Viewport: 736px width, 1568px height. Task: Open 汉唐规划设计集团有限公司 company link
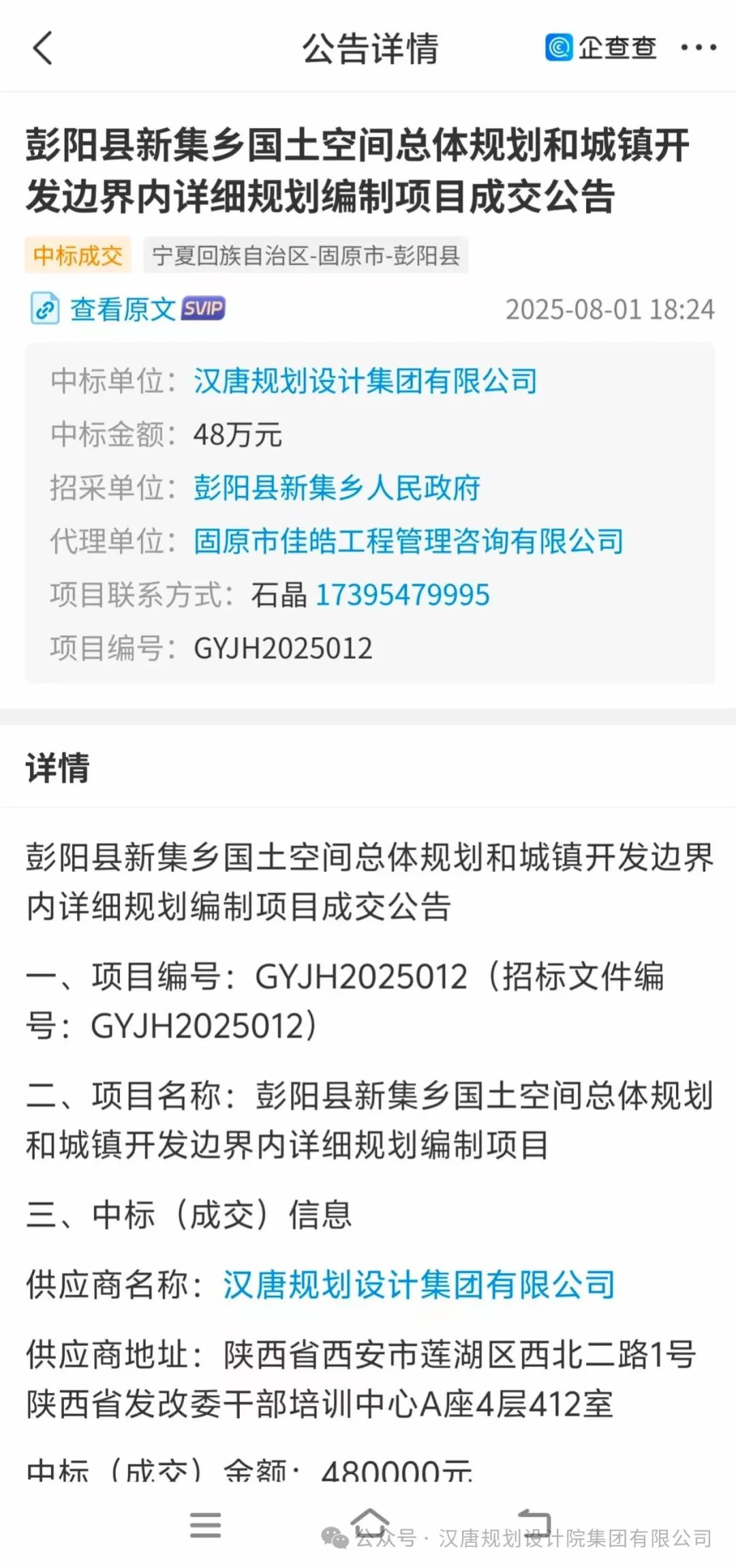coord(363,382)
